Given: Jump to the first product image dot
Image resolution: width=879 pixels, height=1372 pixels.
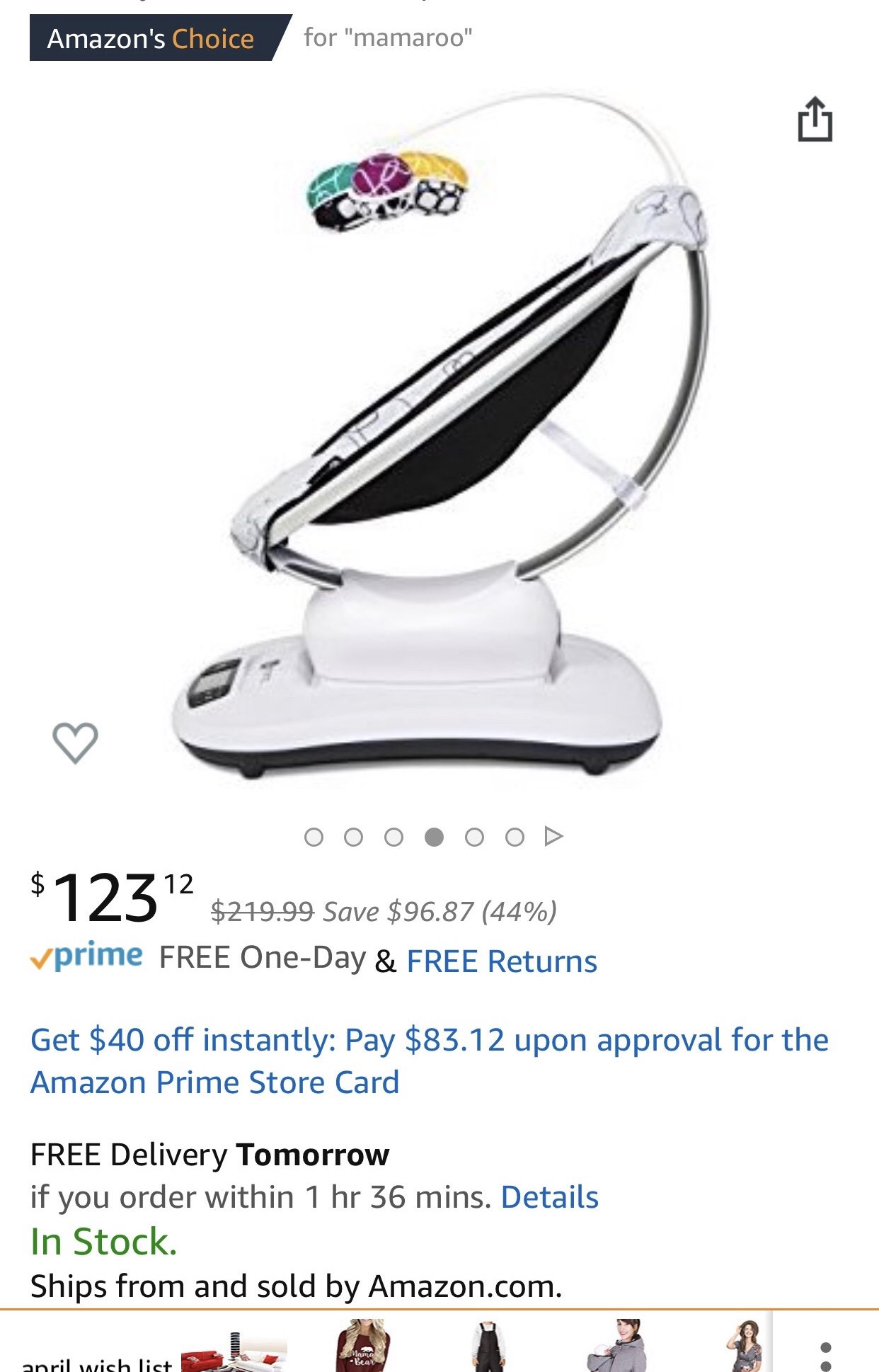Looking at the screenshot, I should (x=314, y=837).
